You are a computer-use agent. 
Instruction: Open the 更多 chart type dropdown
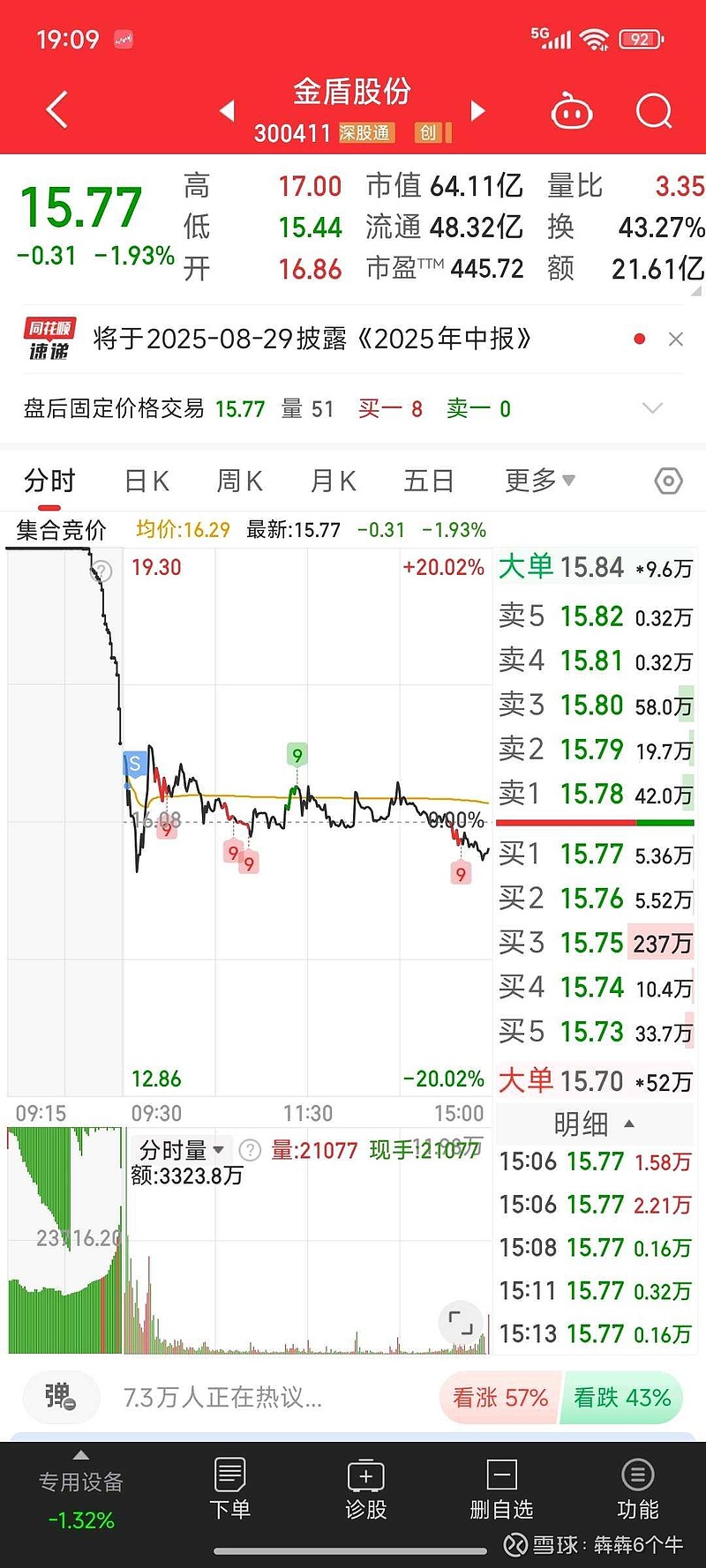[x=538, y=481]
